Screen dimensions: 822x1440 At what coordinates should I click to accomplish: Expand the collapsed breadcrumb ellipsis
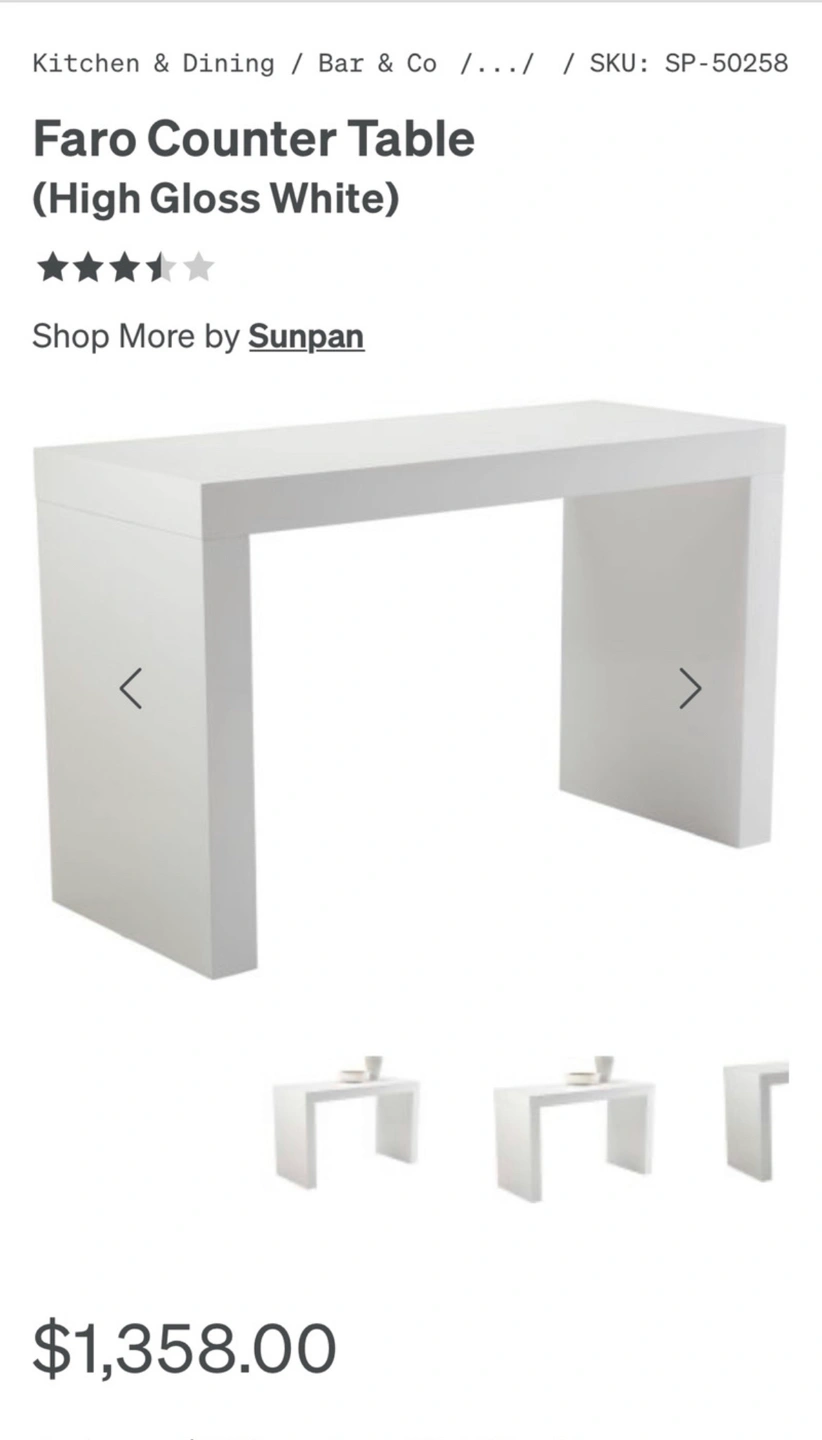point(497,63)
